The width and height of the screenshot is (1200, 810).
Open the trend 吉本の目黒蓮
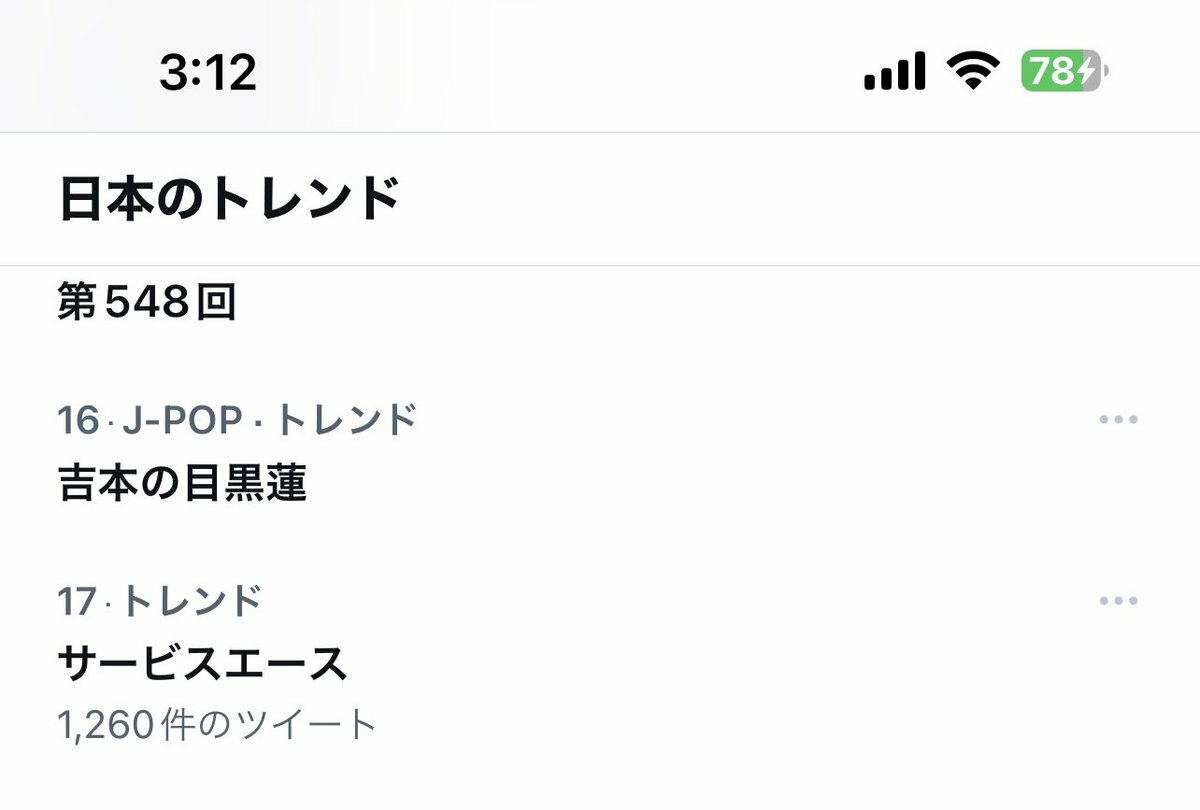coord(183,484)
